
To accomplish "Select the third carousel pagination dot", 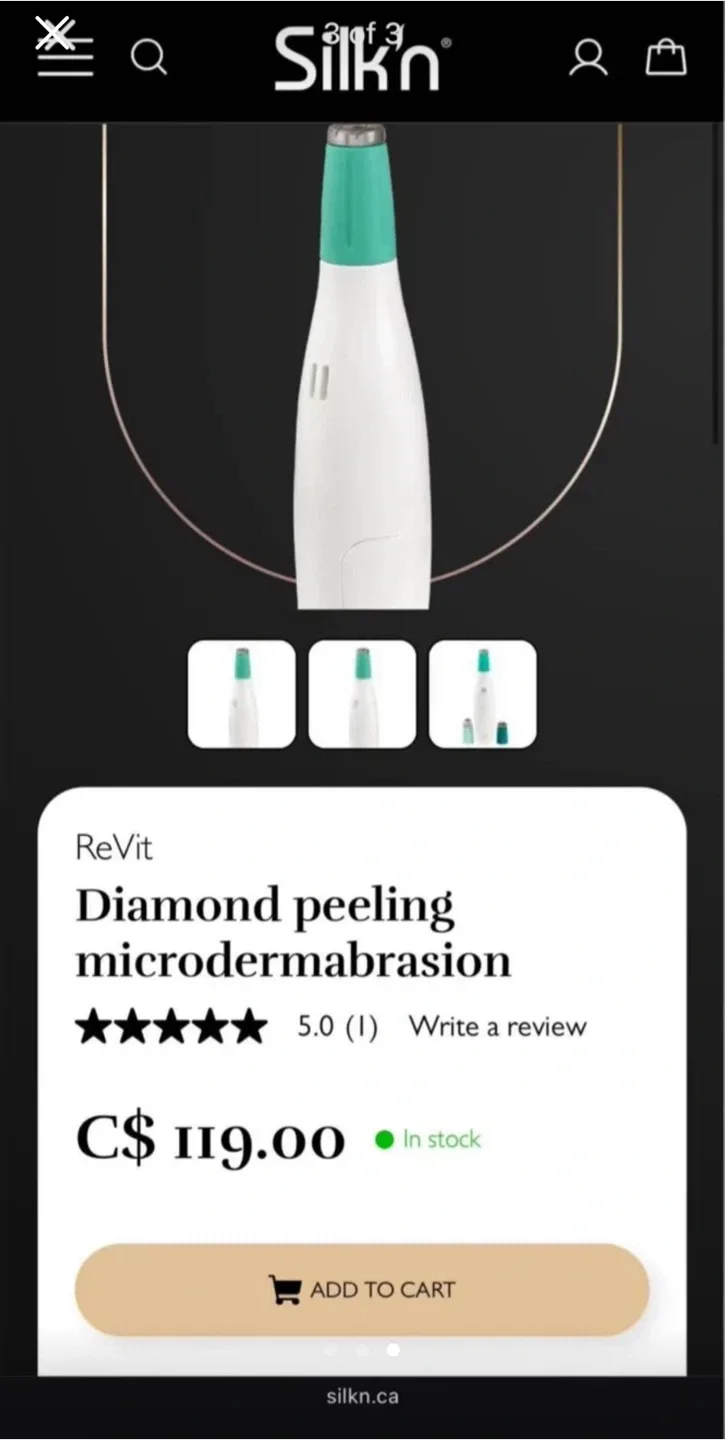I will click(393, 1350).
